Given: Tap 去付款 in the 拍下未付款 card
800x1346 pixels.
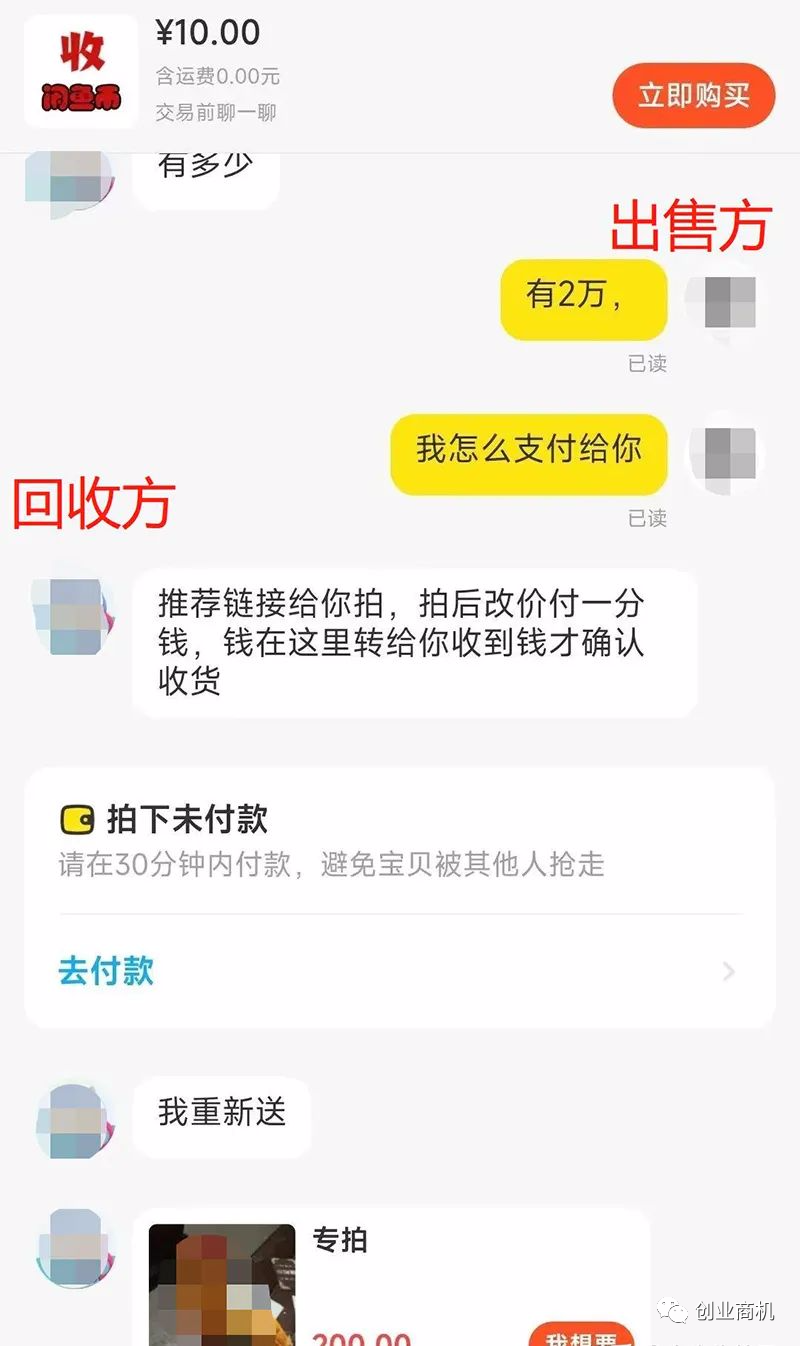Looking at the screenshot, I should click(x=106, y=971).
